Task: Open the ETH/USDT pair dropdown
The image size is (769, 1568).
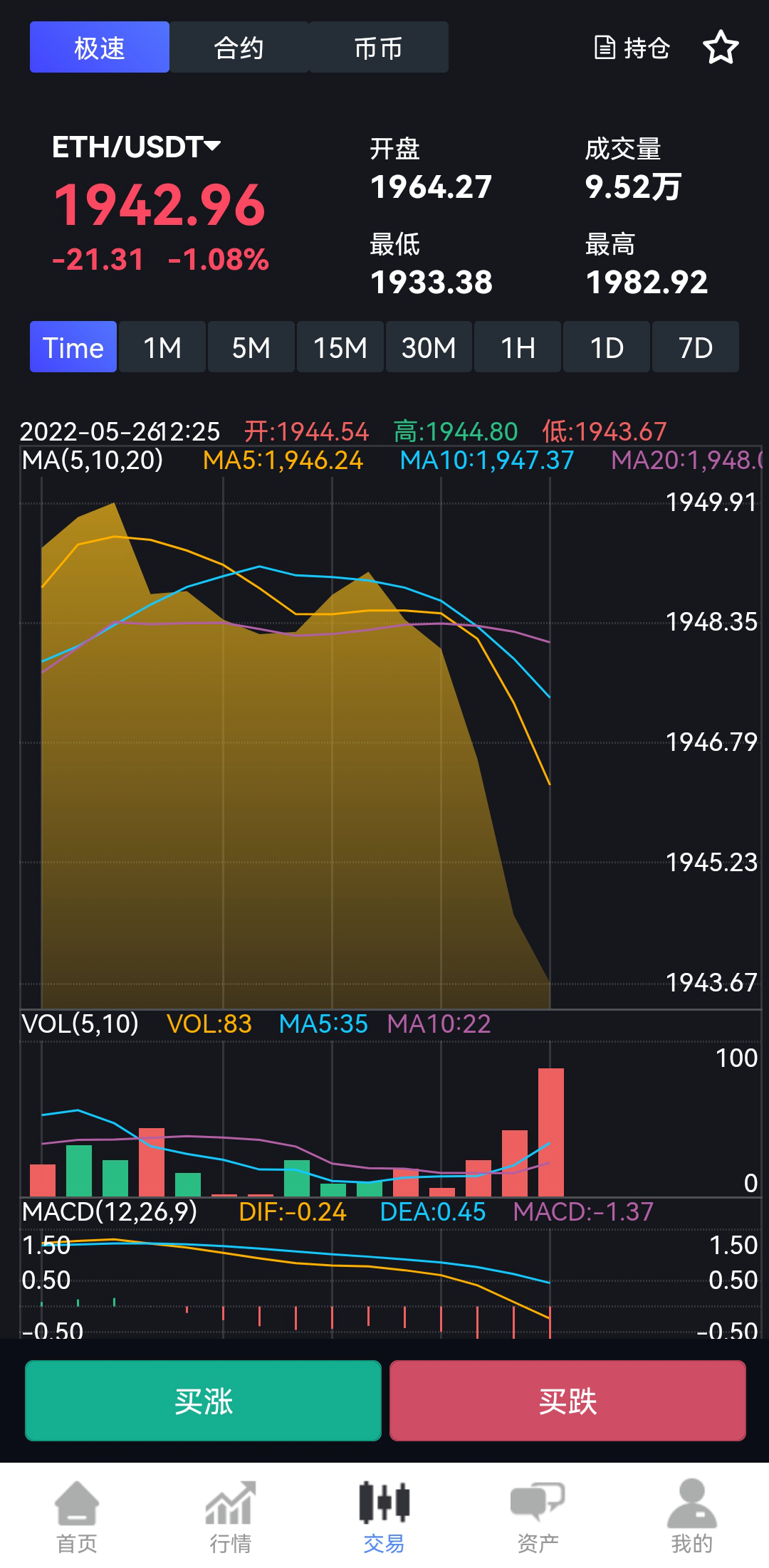Action: pyautogui.click(x=137, y=147)
